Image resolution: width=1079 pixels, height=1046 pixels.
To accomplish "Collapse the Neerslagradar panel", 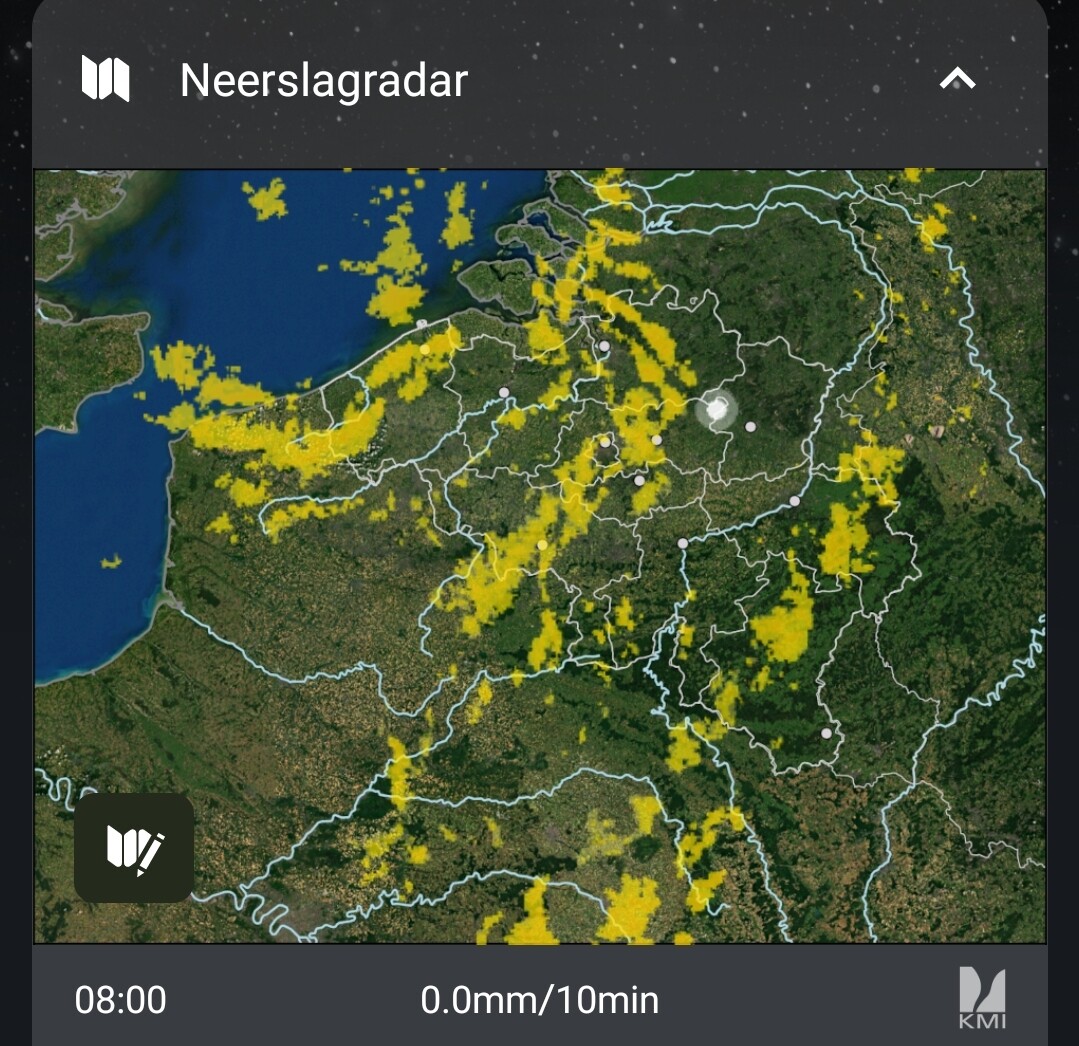I will [957, 79].
